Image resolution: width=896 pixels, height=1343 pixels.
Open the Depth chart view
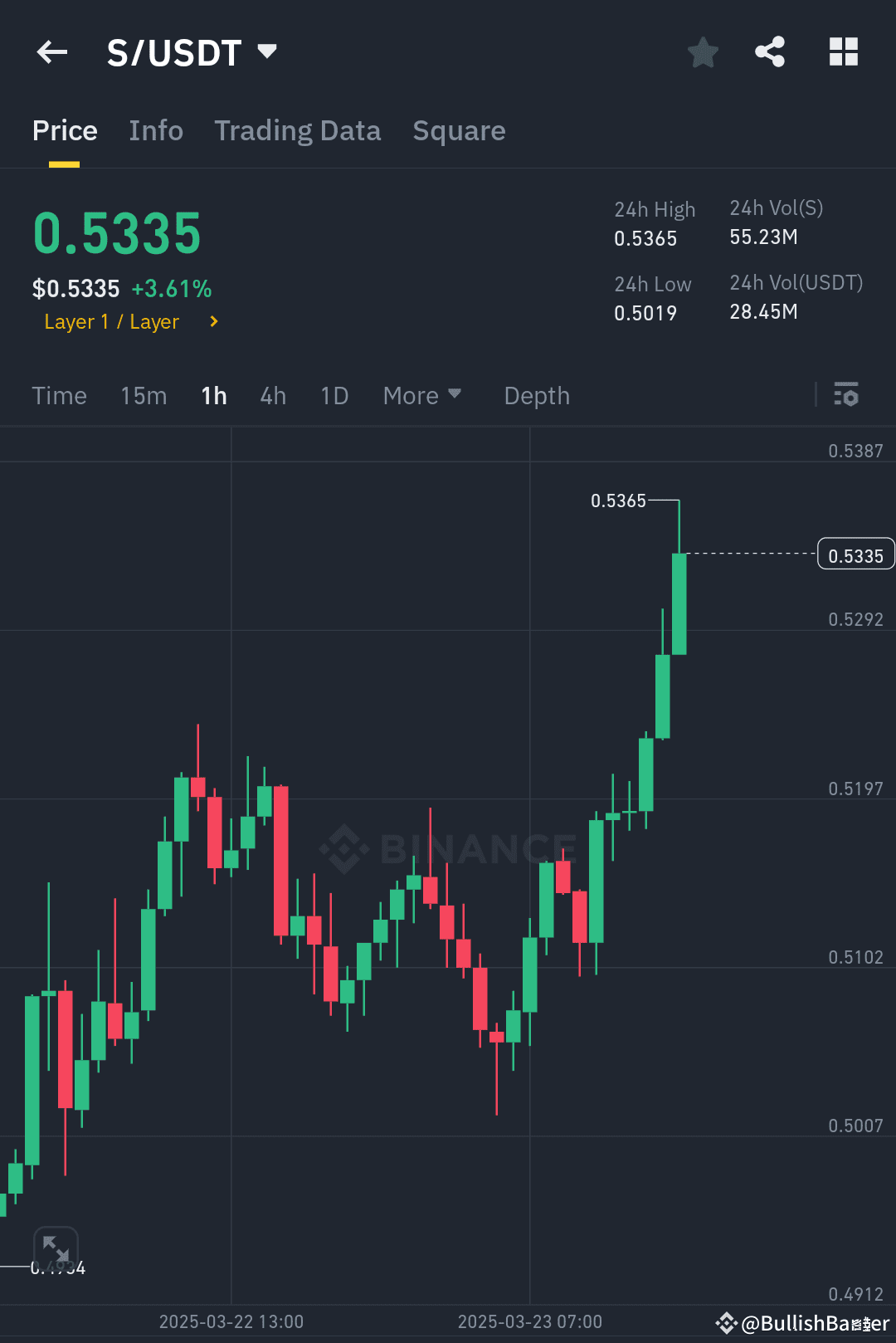(x=536, y=396)
